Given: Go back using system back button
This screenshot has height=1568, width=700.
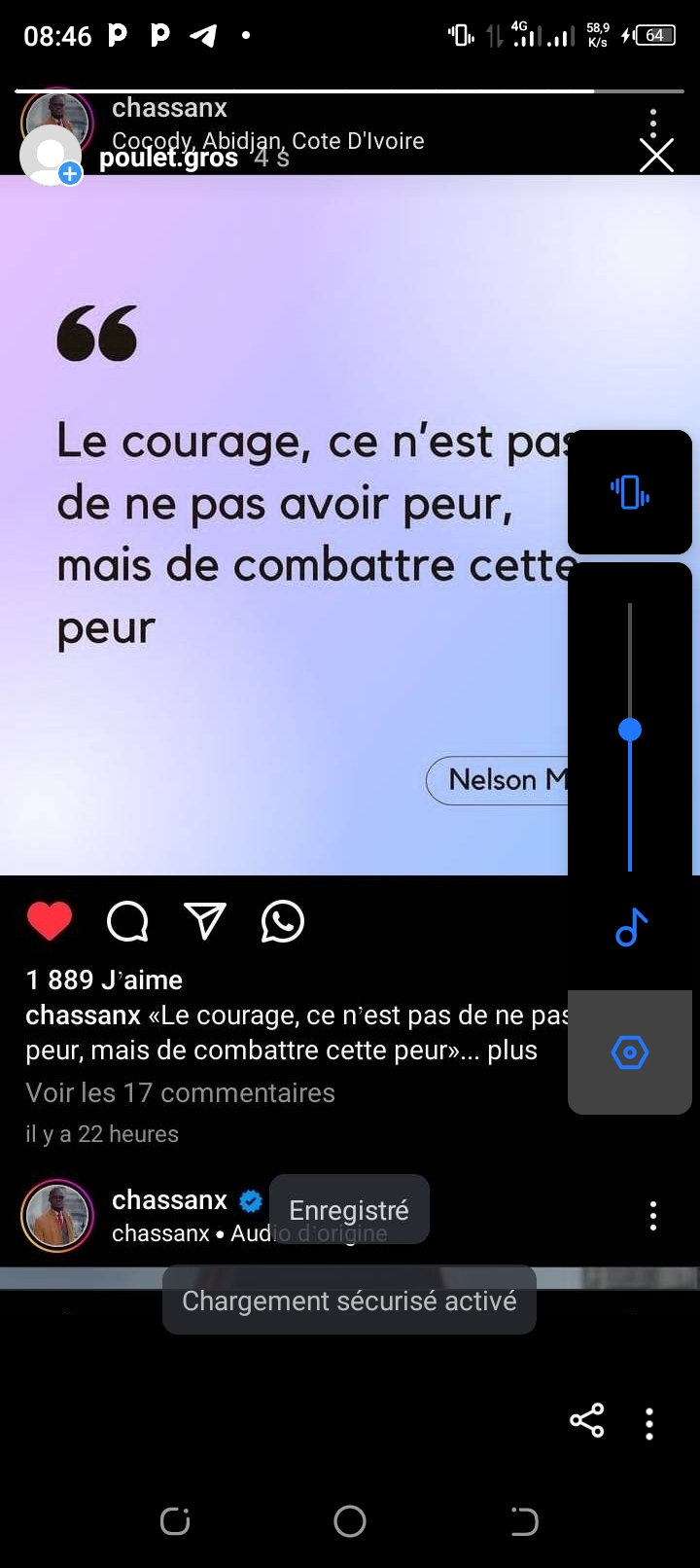Looking at the screenshot, I should point(524,1521).
